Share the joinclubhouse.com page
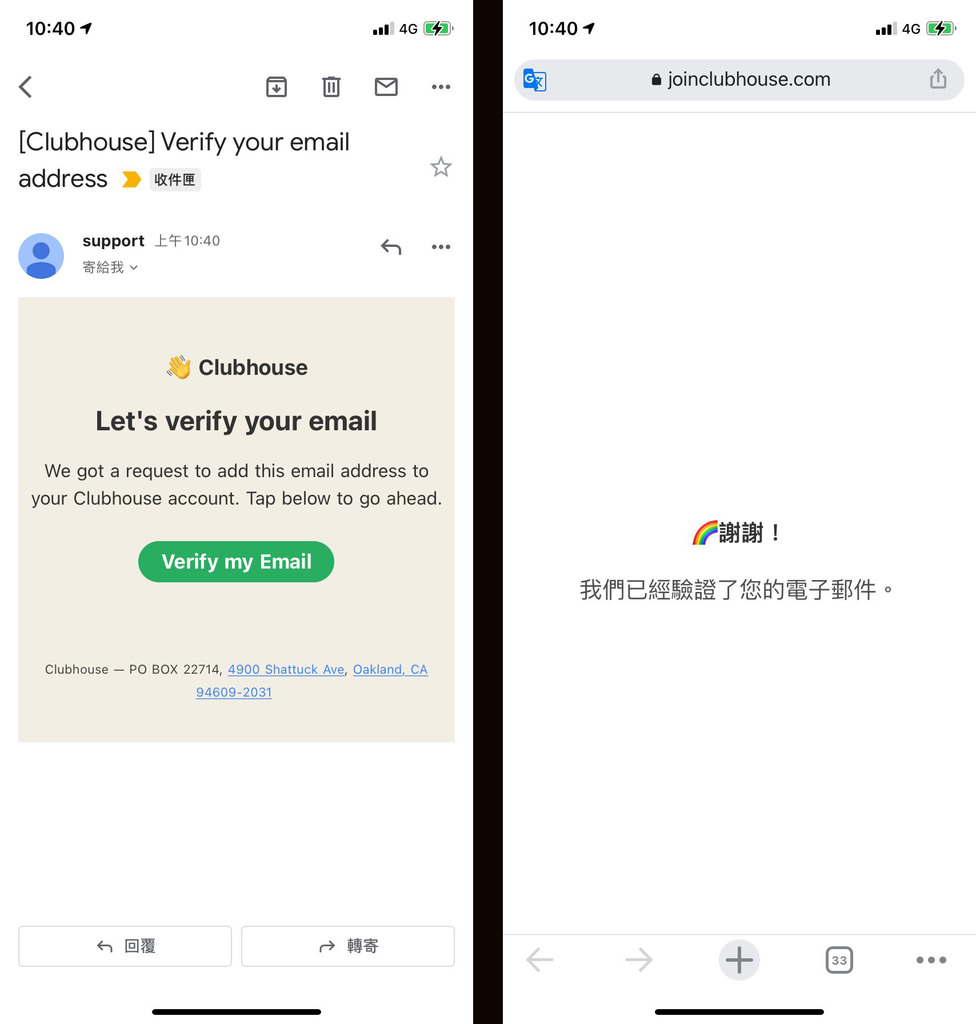Screen dimensions: 976x1024 point(938,79)
